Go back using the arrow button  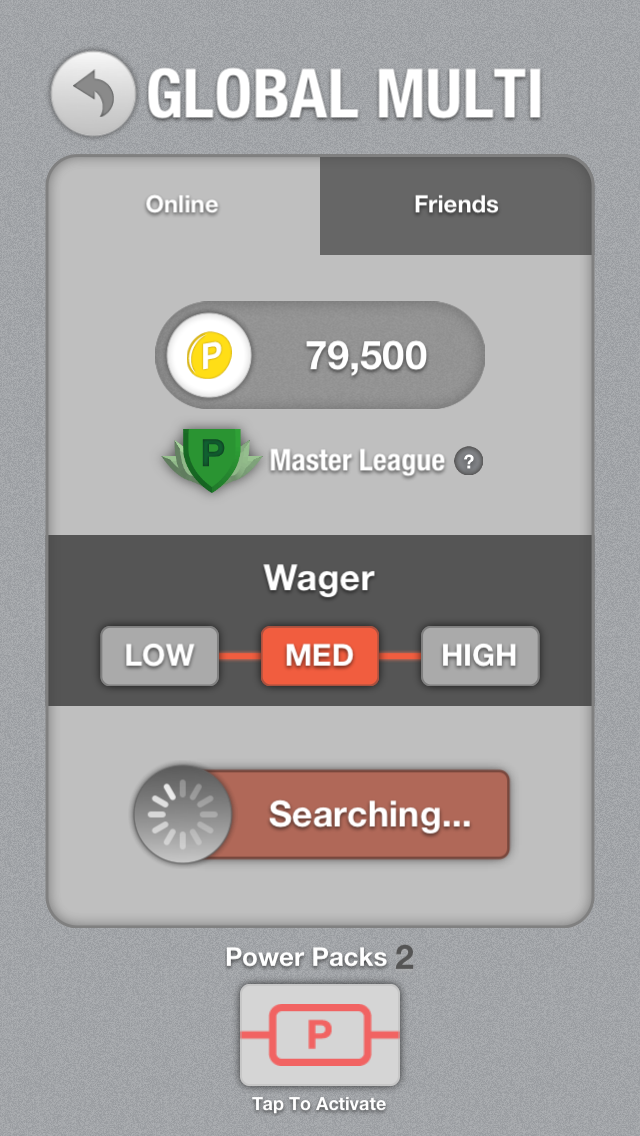93,93
